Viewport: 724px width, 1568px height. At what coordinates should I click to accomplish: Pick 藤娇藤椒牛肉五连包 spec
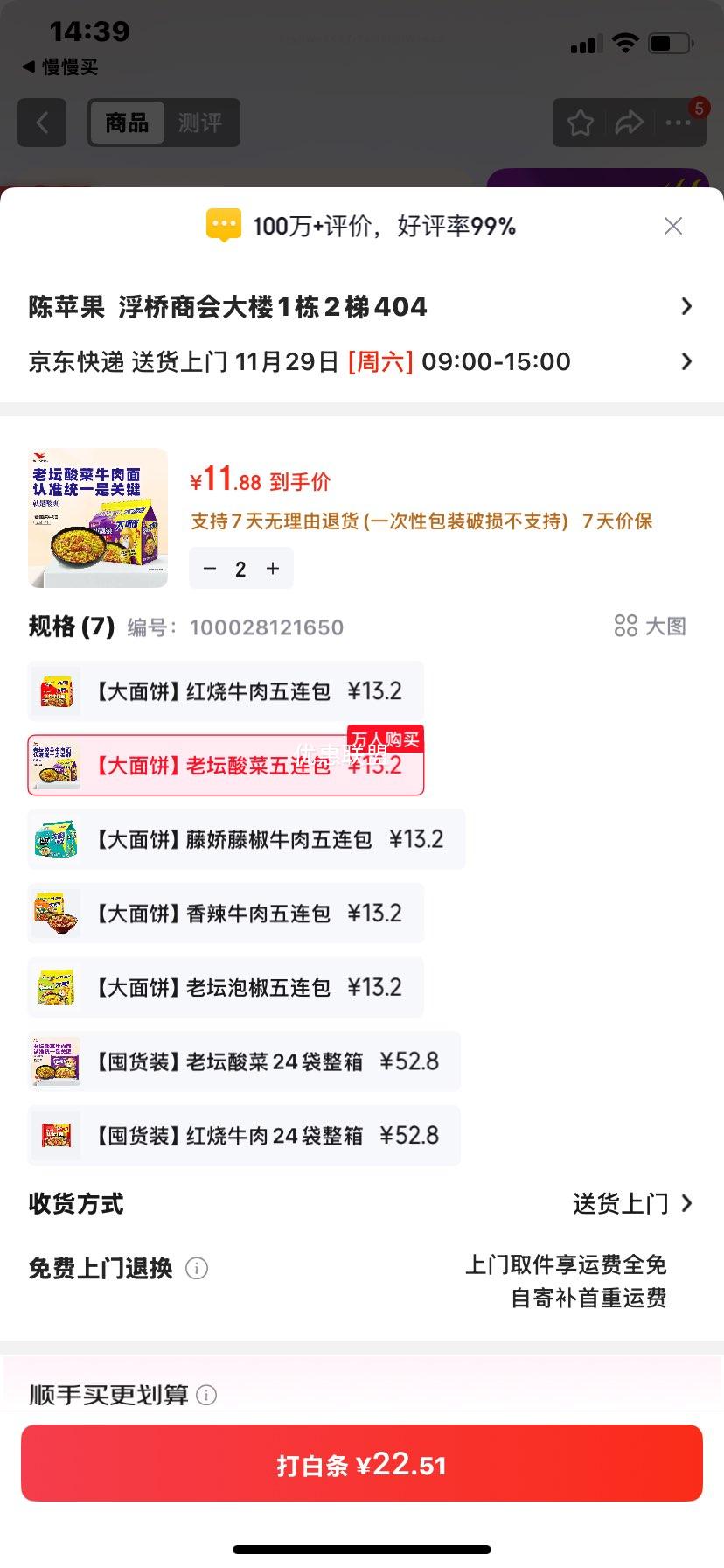tap(246, 839)
